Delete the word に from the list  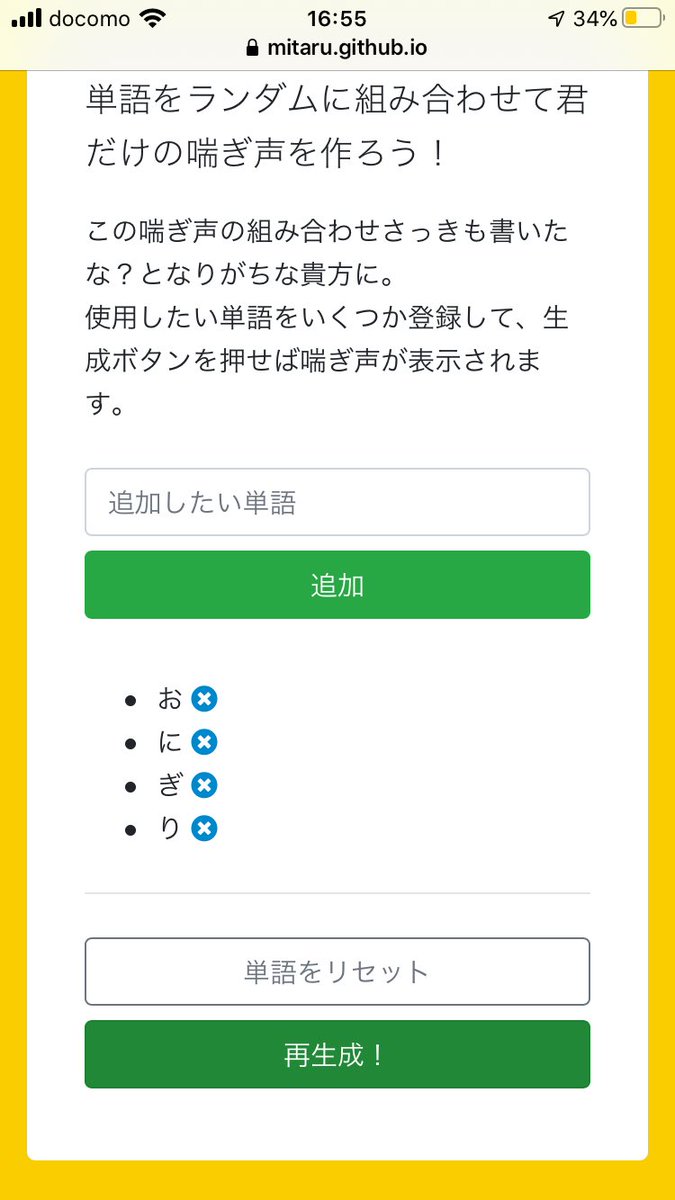click(204, 742)
